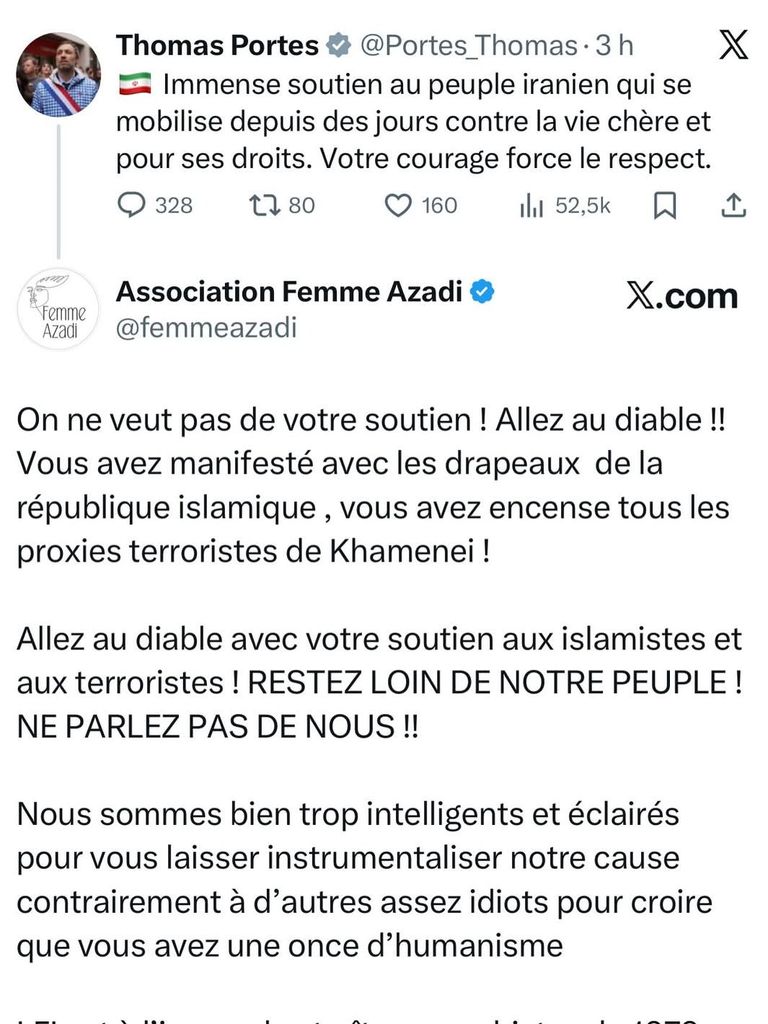The height and width of the screenshot is (1024, 768).
Task: Open Association Femme Azadi avatar
Action: (x=59, y=308)
